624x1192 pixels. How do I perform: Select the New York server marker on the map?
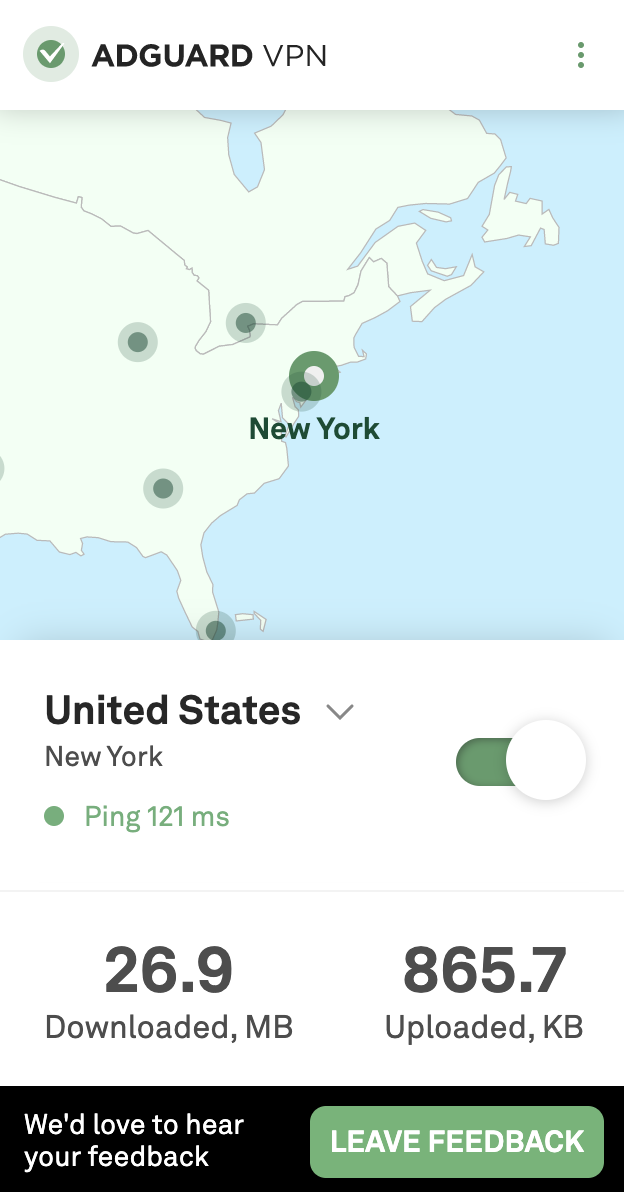click(314, 376)
